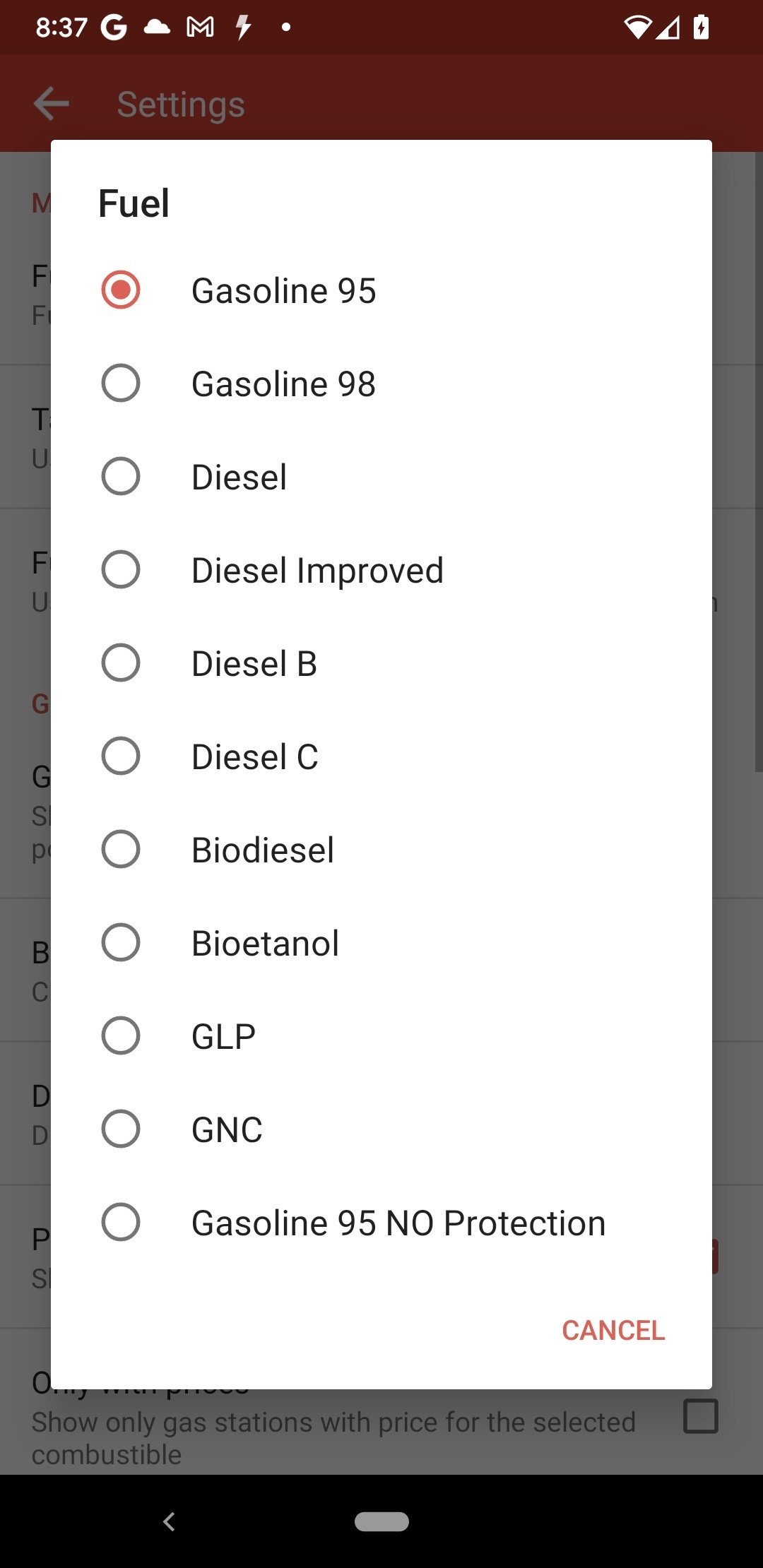The width and height of the screenshot is (763, 1568).
Task: Select Diesel B fuel type
Action: [381, 663]
